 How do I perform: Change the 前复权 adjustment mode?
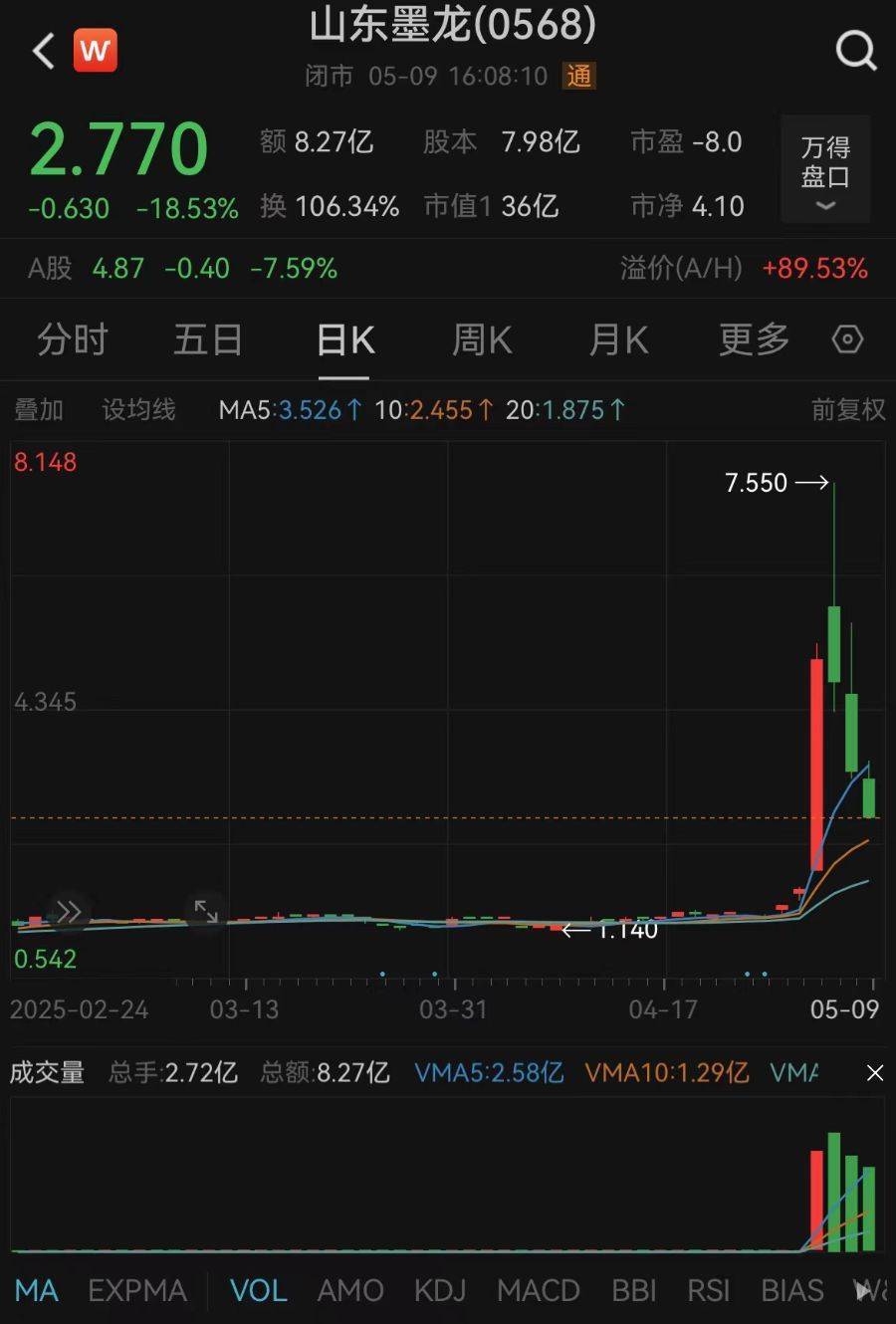[848, 410]
